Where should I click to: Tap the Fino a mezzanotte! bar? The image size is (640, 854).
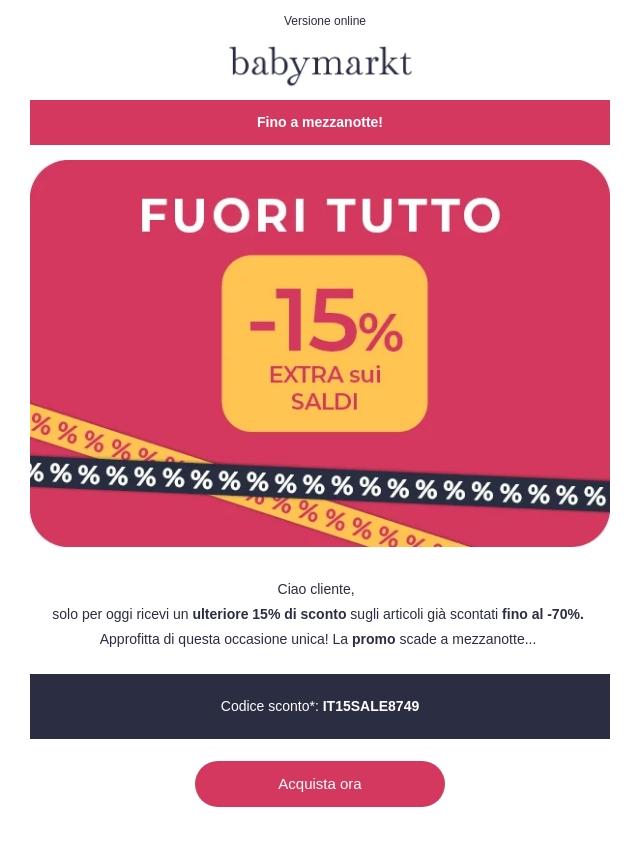tap(320, 122)
